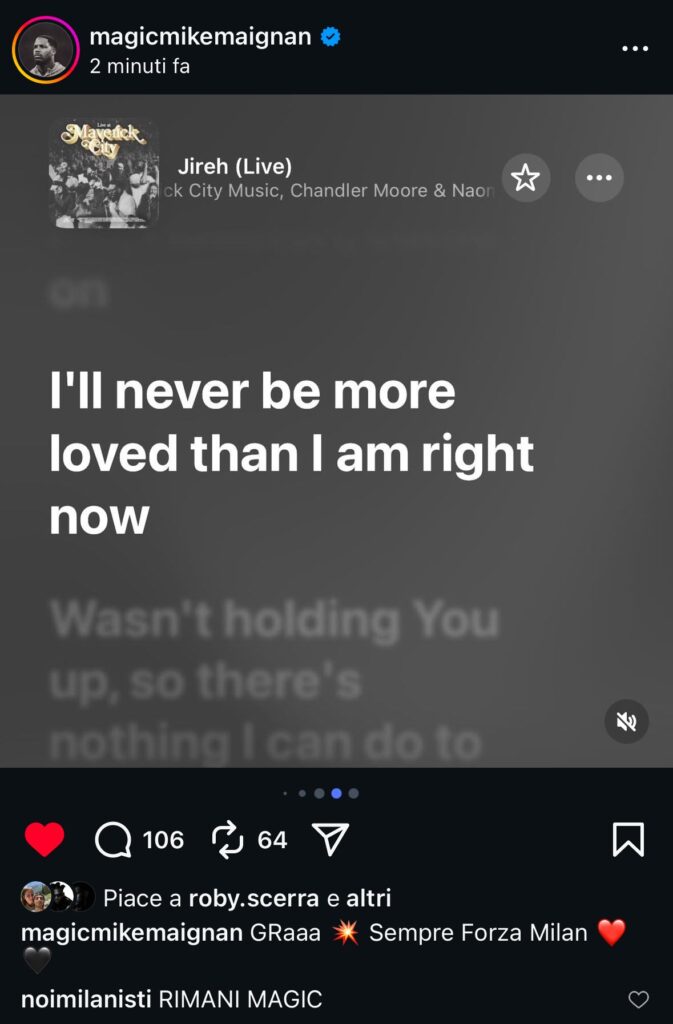Screen dimensions: 673x1024
Task: Unlike the post with the red heart
Action: (x=44, y=839)
